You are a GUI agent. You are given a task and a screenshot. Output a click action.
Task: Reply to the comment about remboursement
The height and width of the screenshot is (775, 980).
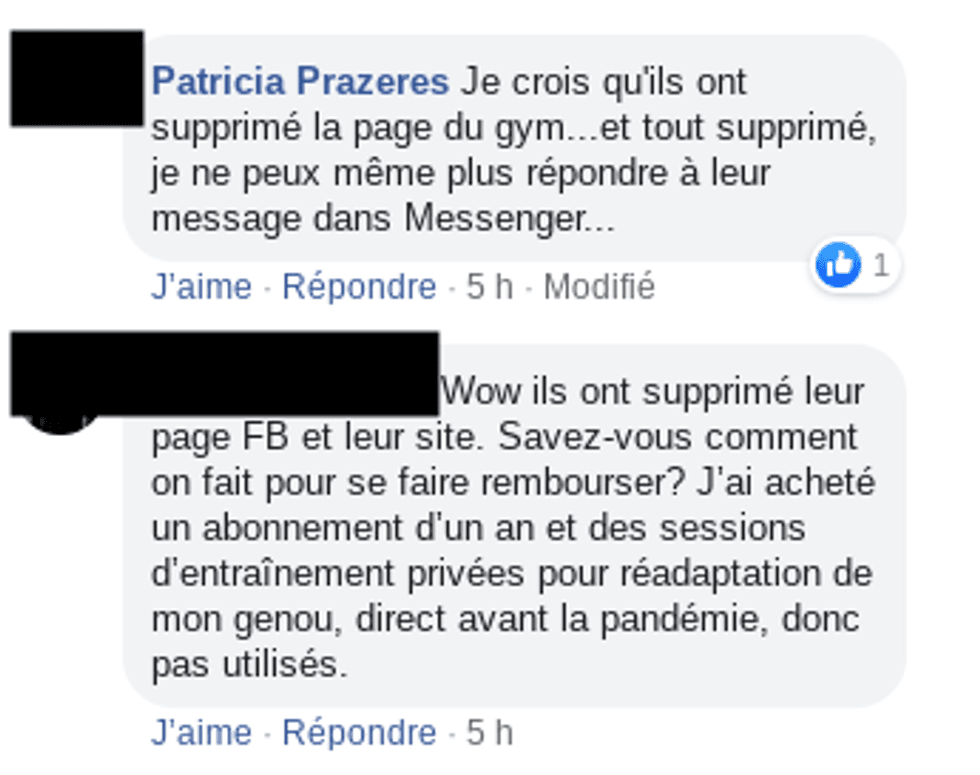click(x=359, y=733)
